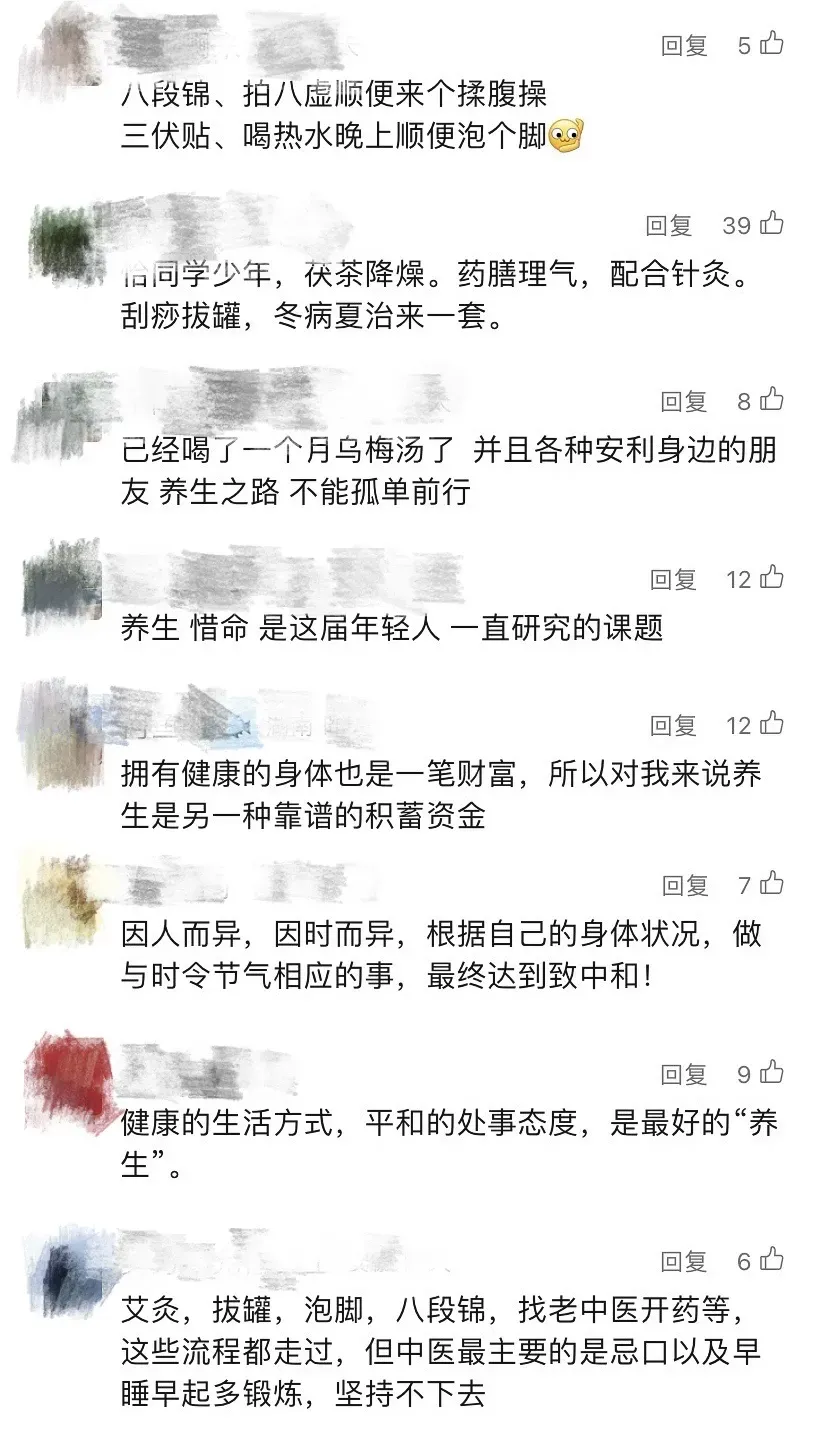Screen dimensions: 828x1432
Task: Like the 养生 惜命 comment
Action: [x=771, y=578]
